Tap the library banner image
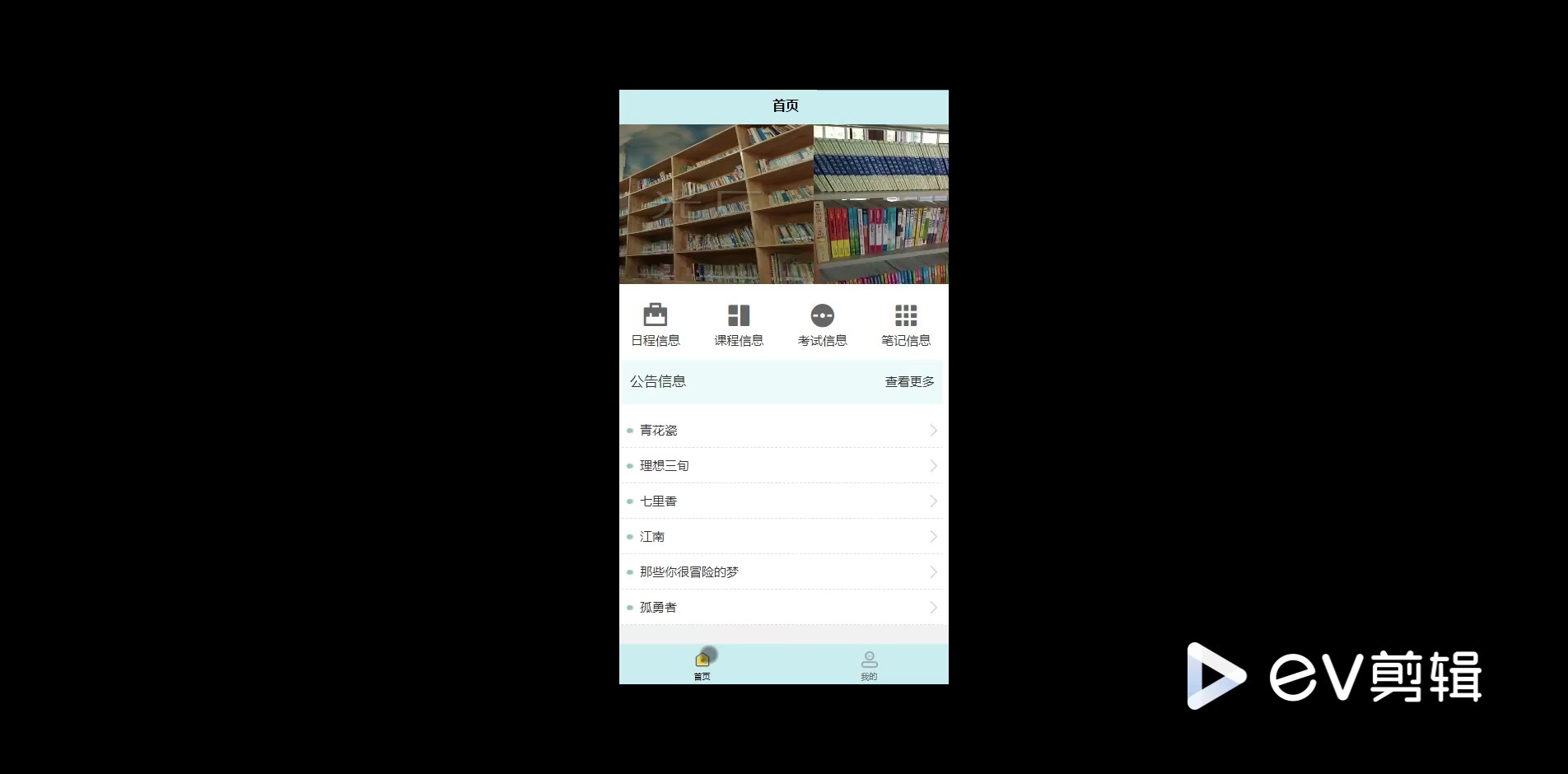The image size is (1568, 774). 783,204
